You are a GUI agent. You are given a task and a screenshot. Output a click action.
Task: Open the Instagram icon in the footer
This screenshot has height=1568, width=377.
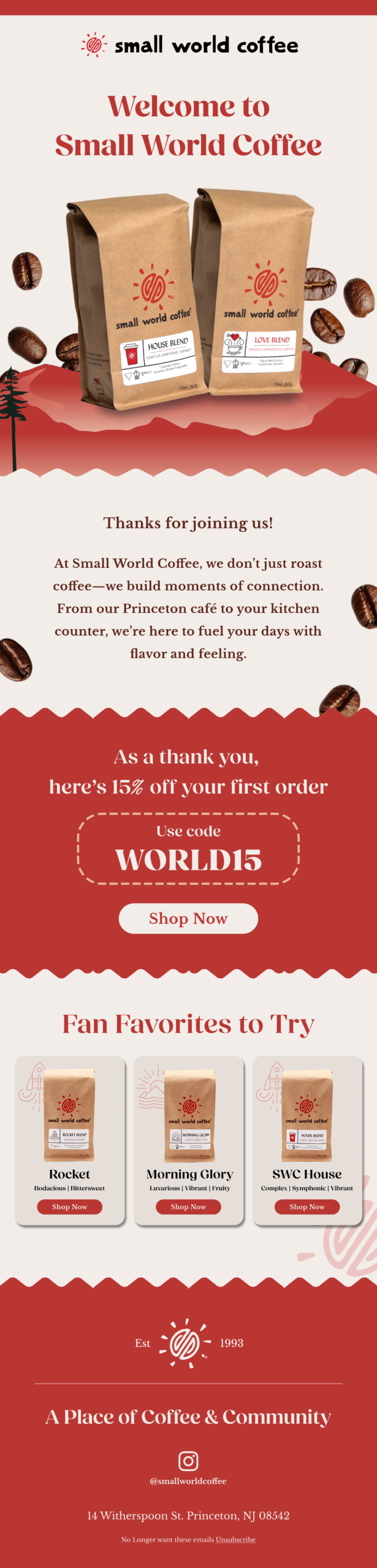coord(188,1461)
